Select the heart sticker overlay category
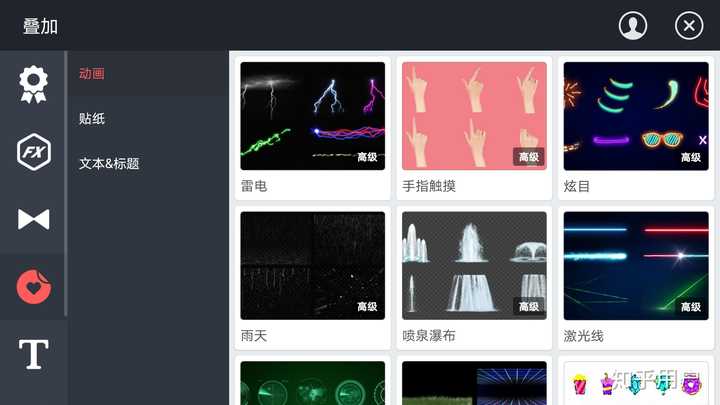720x405 pixels. point(34,287)
